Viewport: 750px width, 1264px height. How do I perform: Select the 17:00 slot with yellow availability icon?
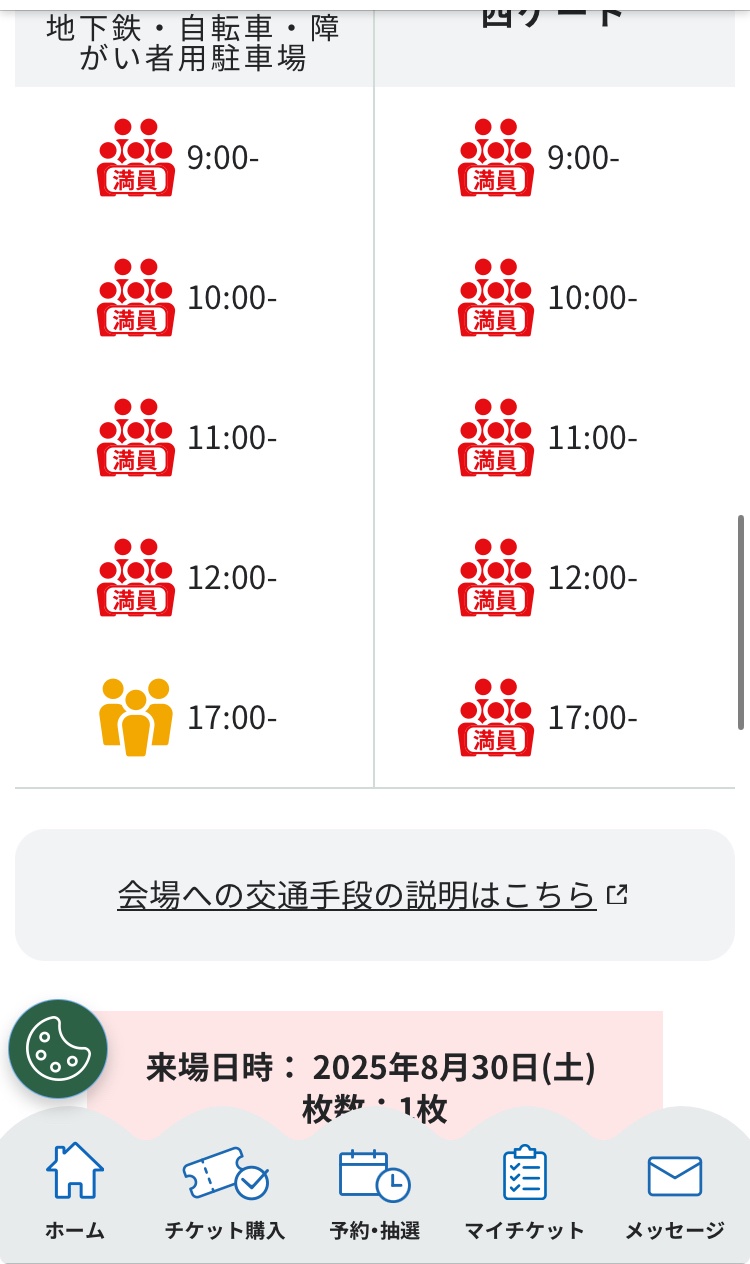click(x=188, y=717)
